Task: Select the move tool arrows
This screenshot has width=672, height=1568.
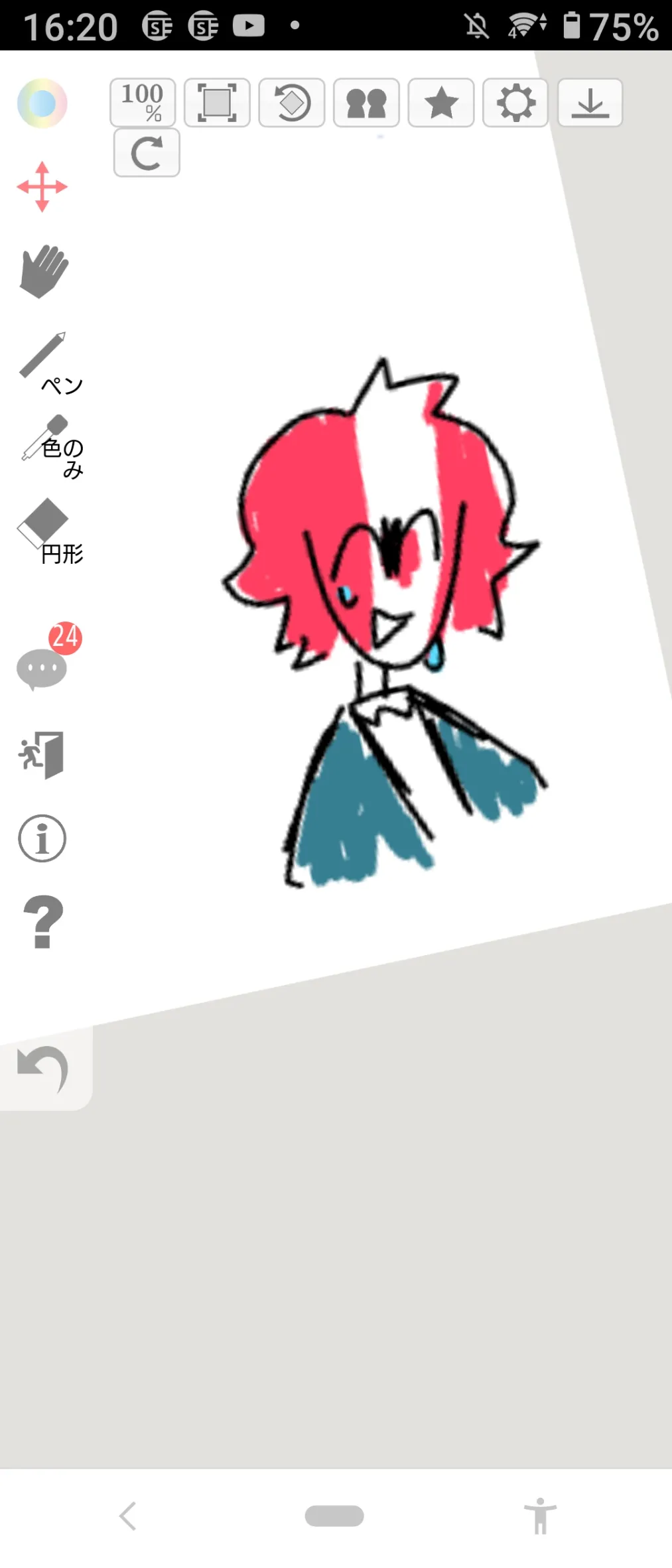Action: tap(42, 186)
